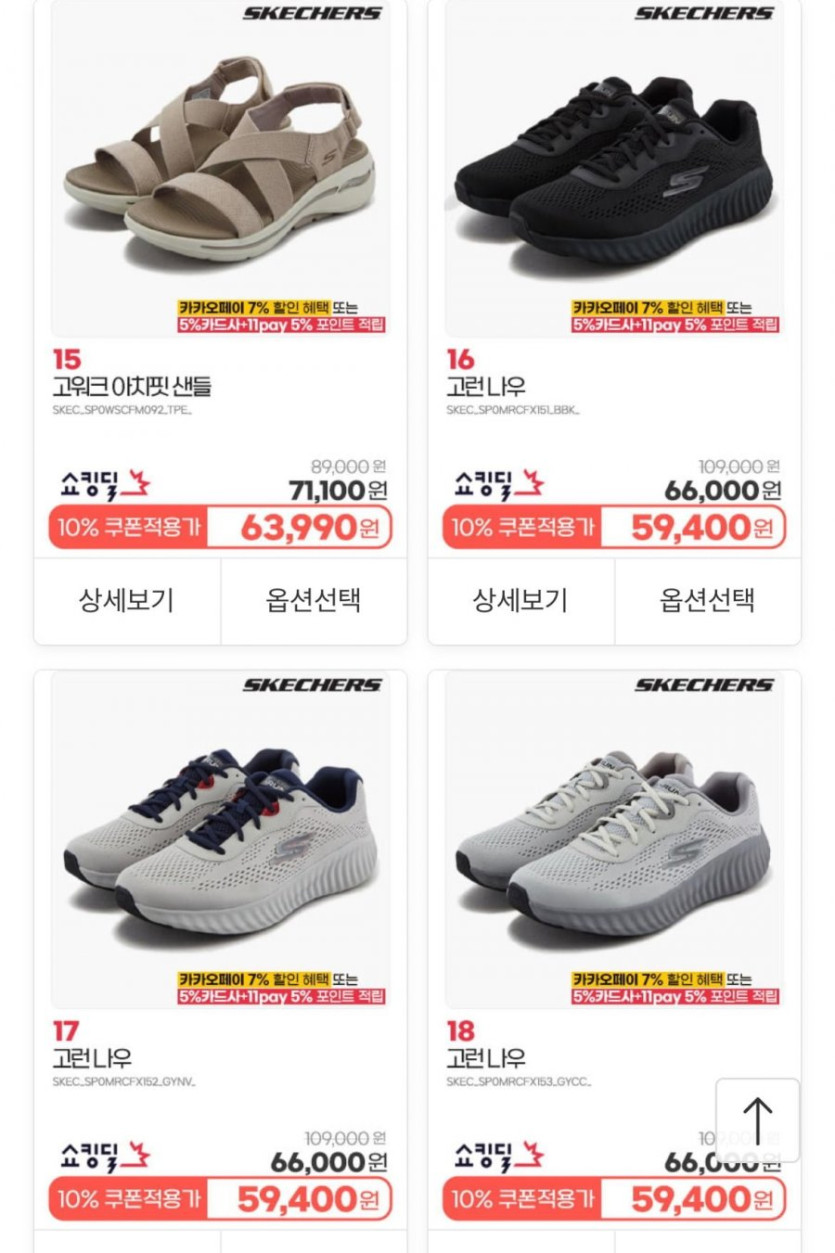Open product 18 grey 고런 나우 image

point(614,840)
